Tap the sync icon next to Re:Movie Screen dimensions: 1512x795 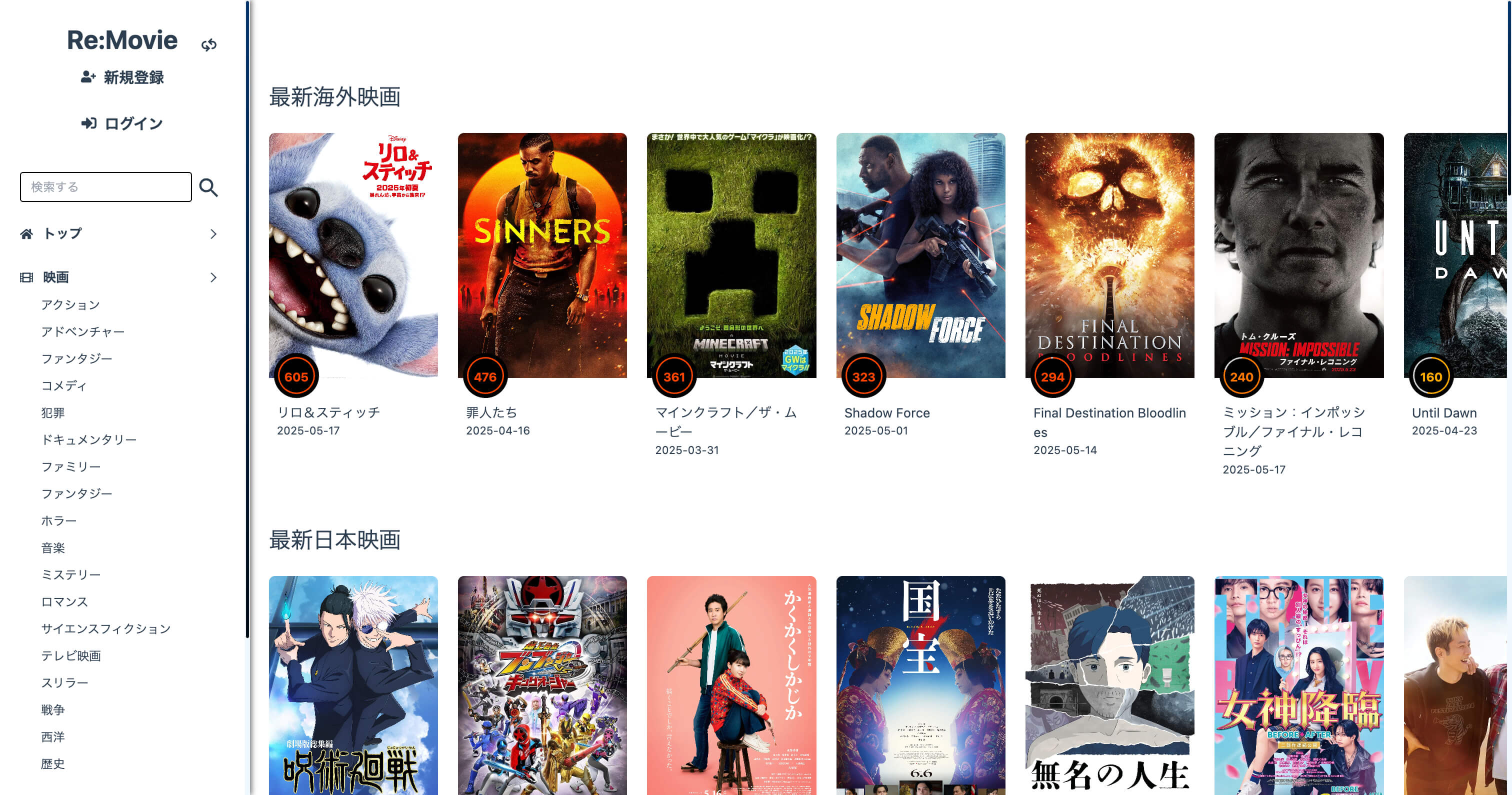click(209, 44)
